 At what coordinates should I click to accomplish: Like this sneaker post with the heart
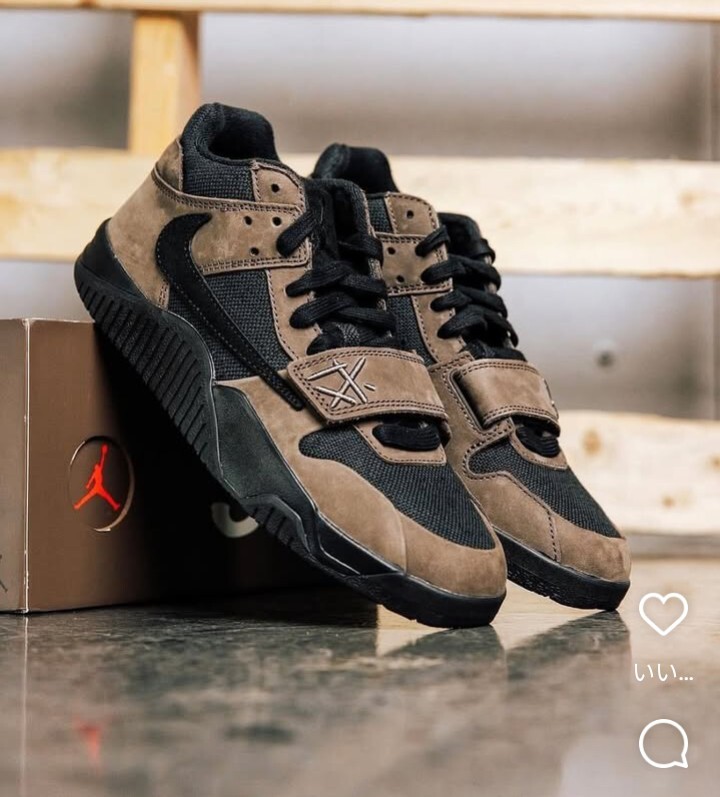[663, 613]
